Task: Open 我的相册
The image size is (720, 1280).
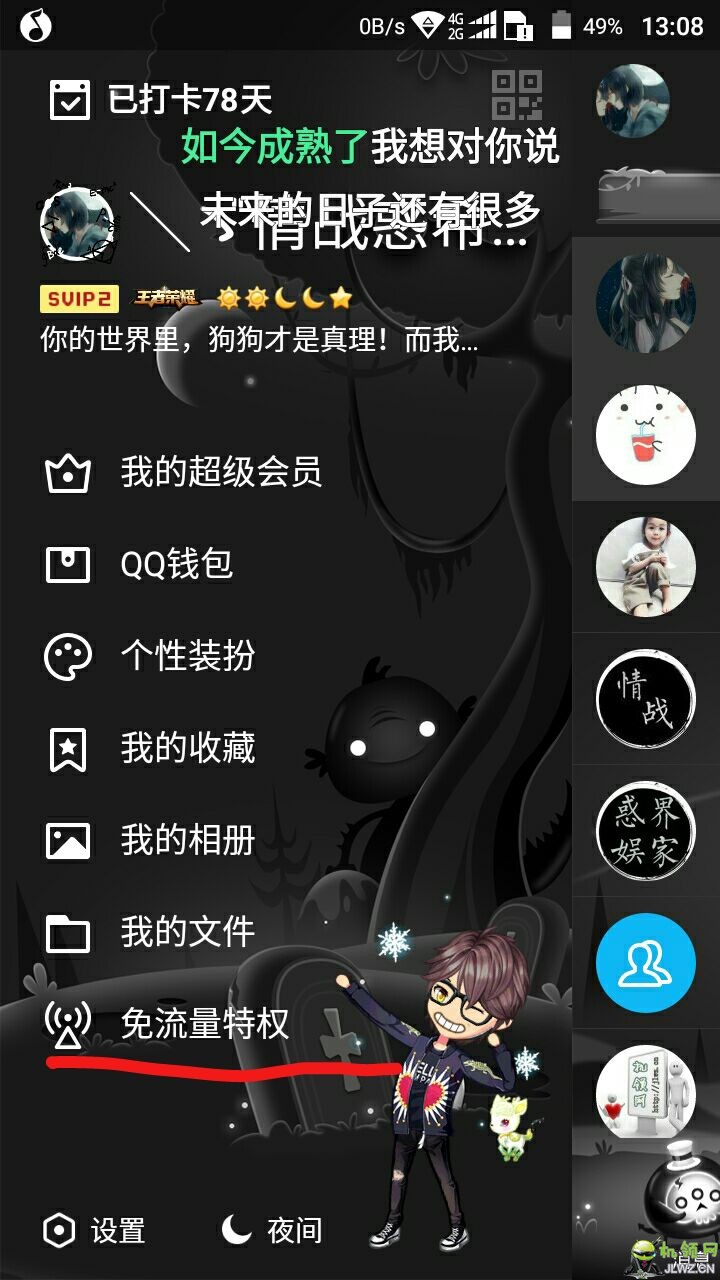Action: coord(187,840)
